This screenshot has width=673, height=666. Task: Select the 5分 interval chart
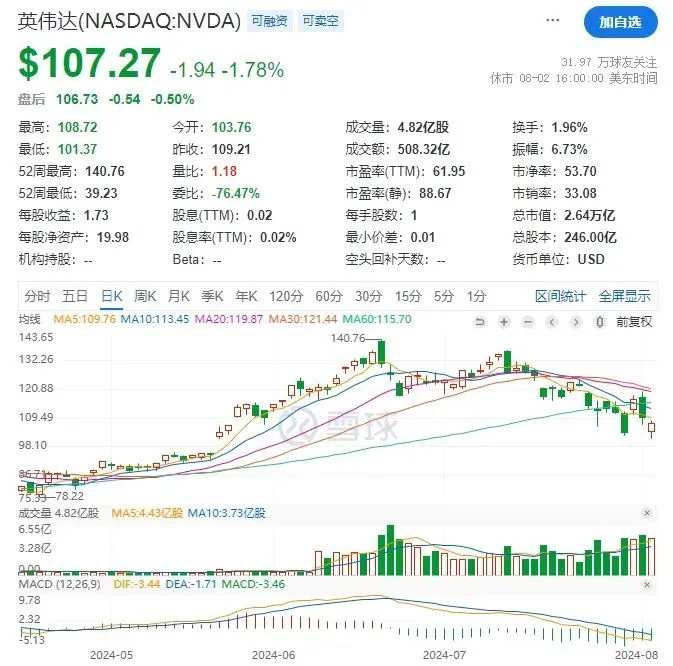click(x=443, y=296)
